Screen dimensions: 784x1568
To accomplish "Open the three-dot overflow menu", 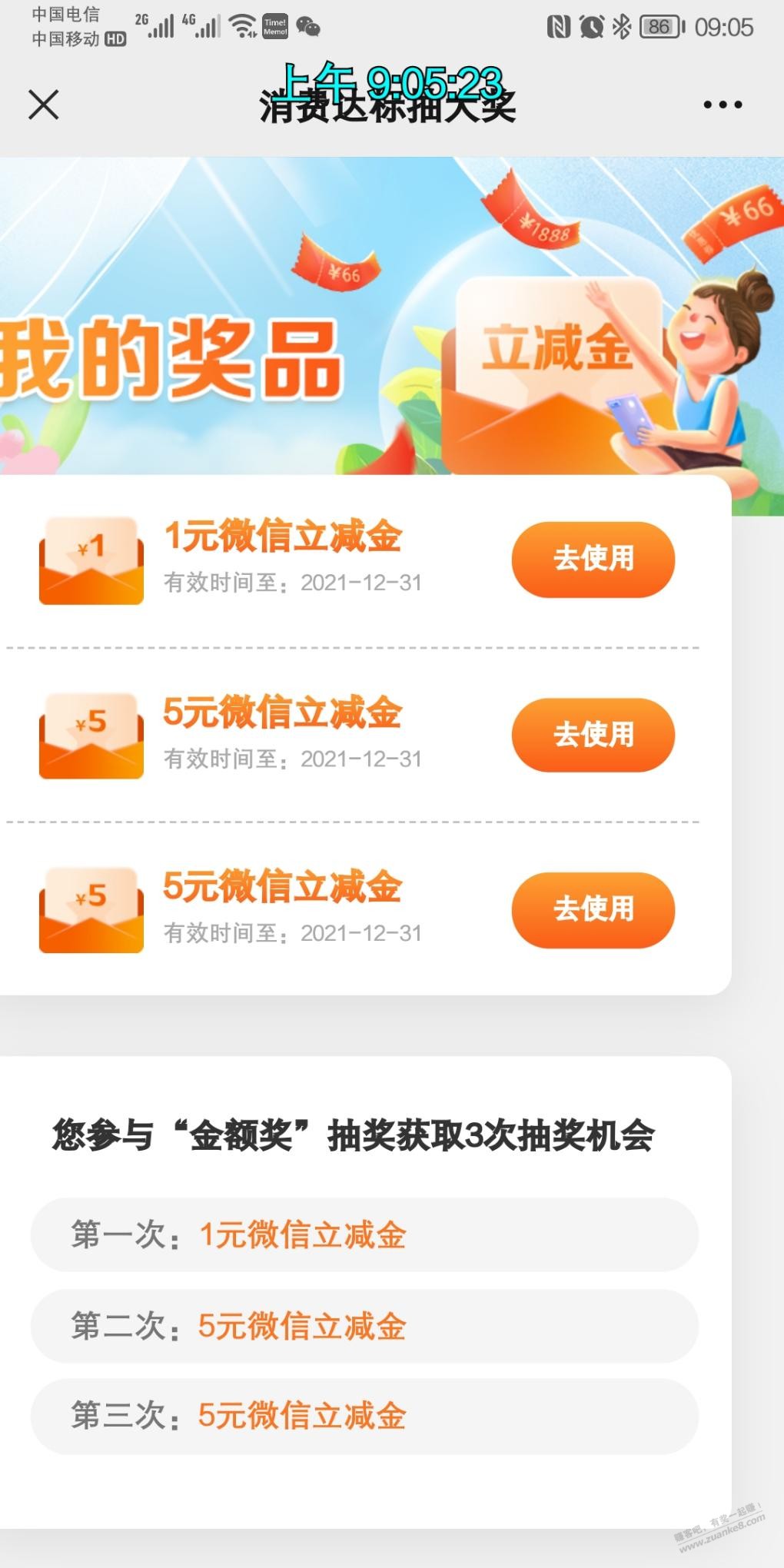I will click(723, 105).
